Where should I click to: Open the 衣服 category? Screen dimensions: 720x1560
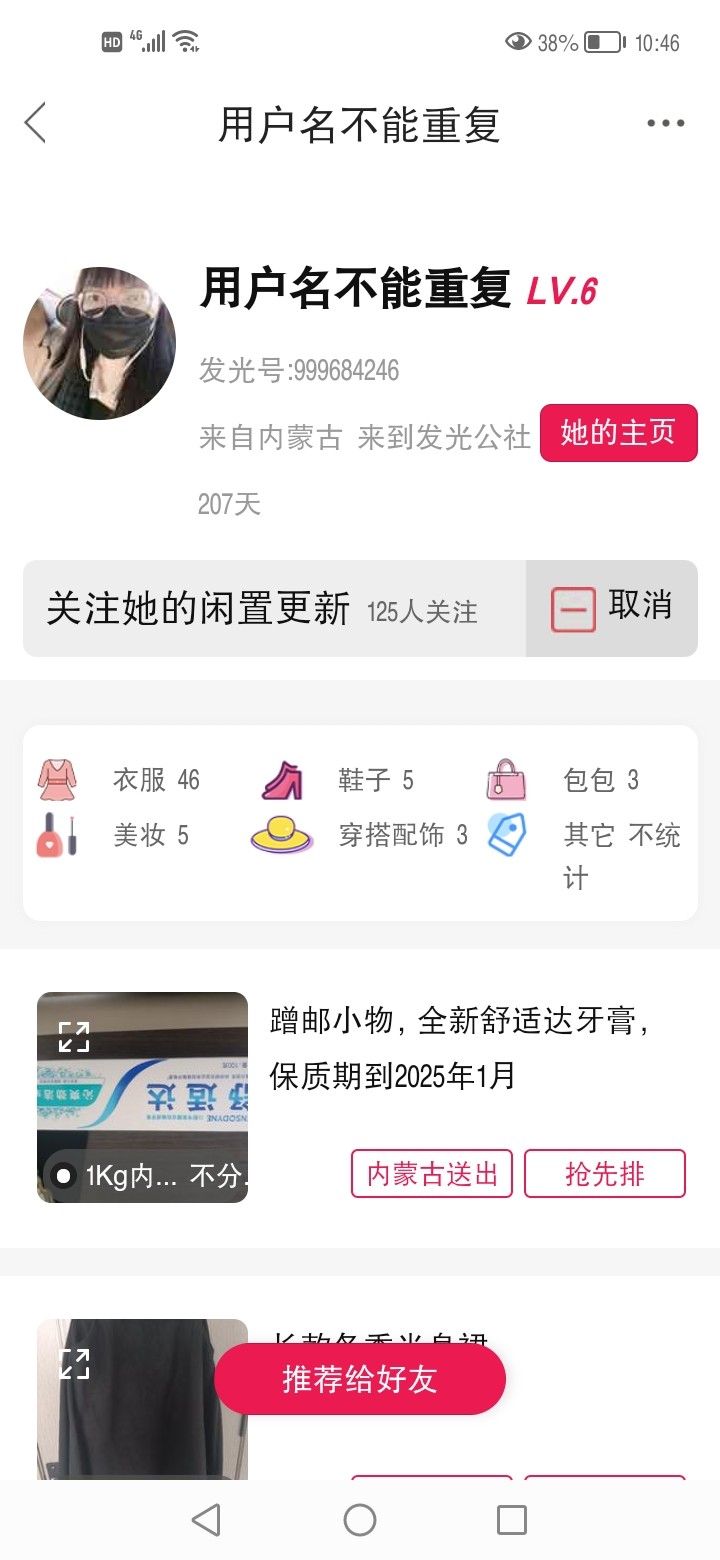point(120,780)
